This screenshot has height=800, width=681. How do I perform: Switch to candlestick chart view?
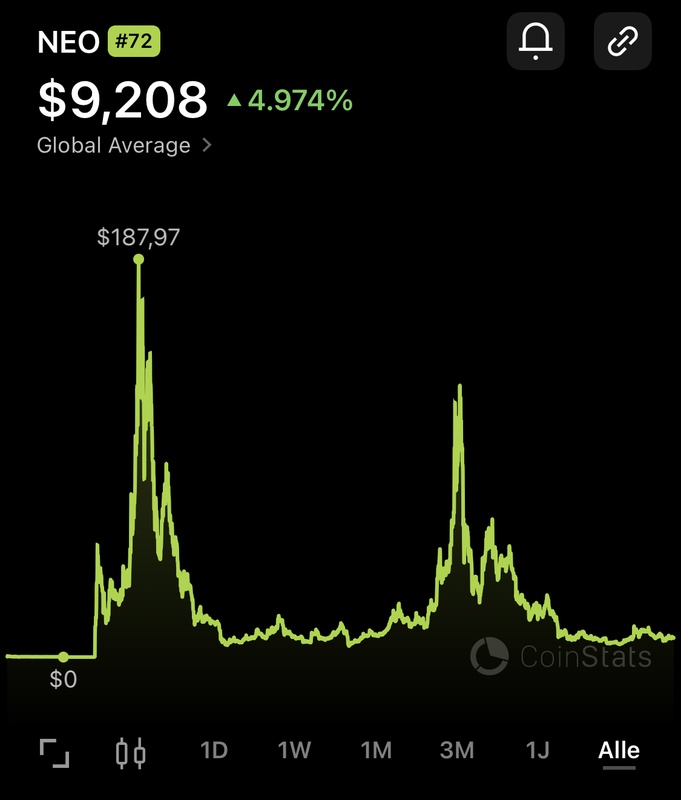[x=131, y=752]
